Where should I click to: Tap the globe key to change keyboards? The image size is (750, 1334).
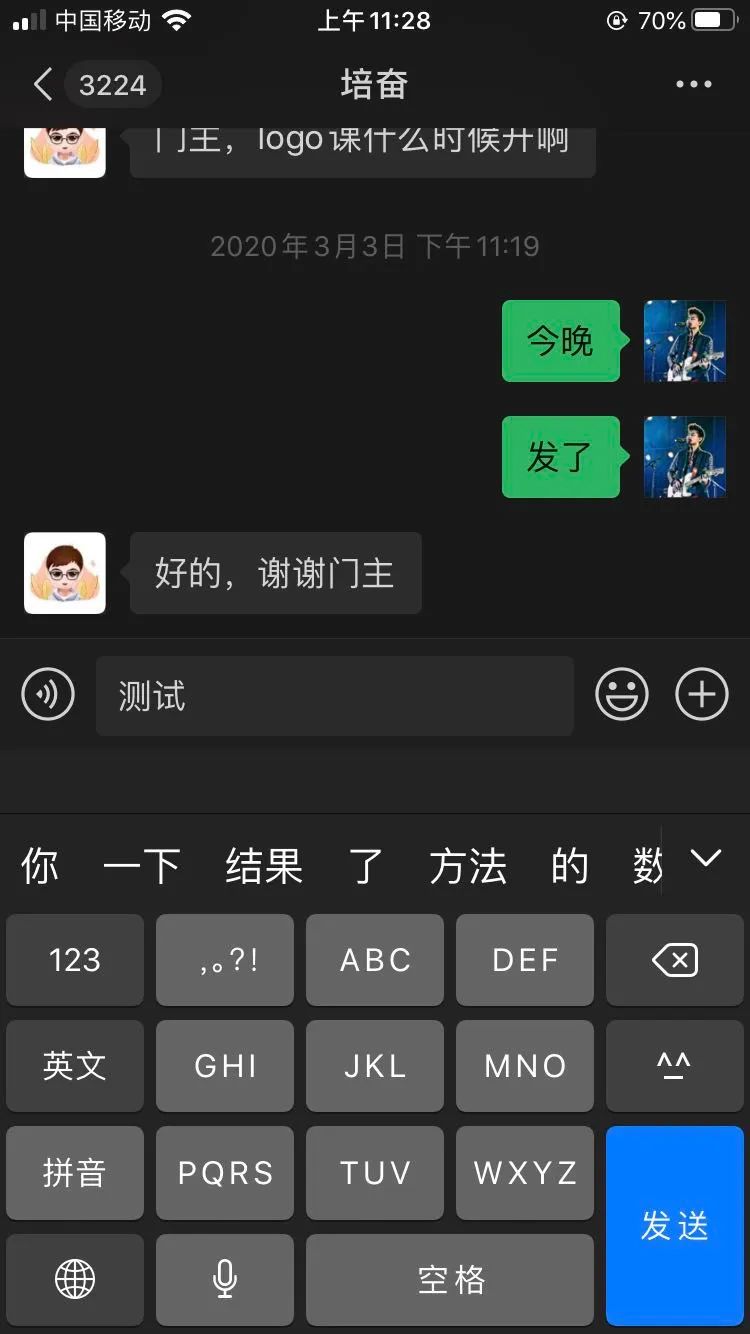pos(75,1278)
